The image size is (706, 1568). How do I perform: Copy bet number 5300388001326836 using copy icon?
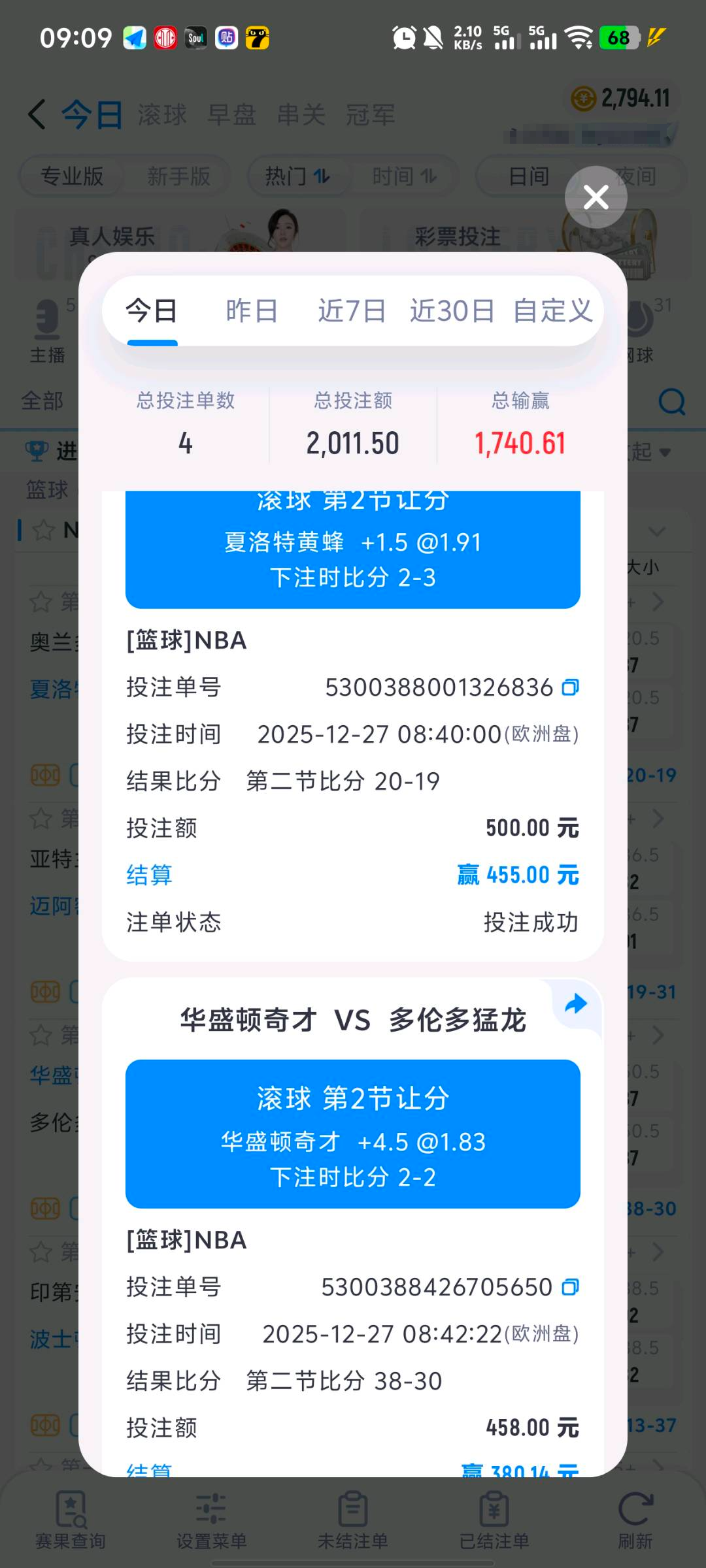[570, 687]
